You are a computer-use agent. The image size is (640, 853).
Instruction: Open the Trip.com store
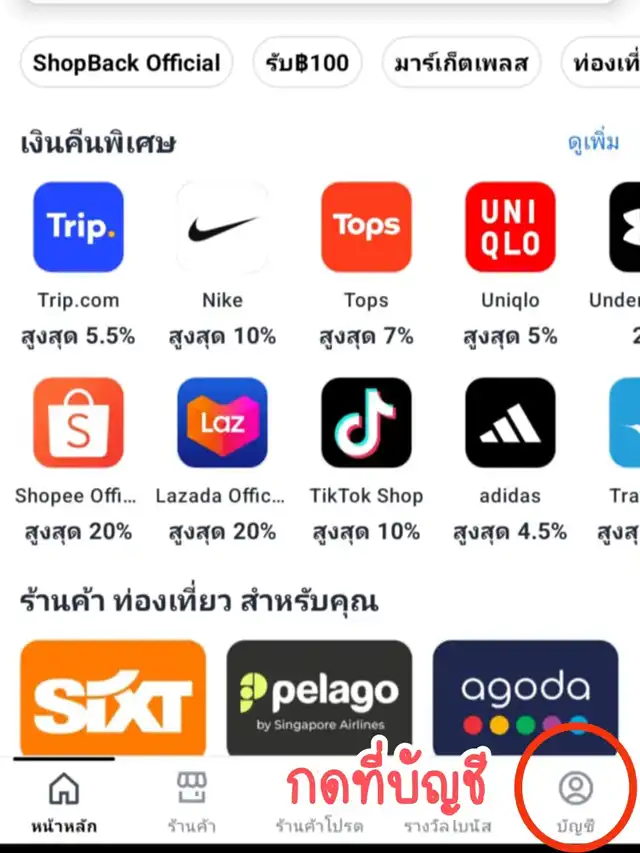[x=78, y=227]
